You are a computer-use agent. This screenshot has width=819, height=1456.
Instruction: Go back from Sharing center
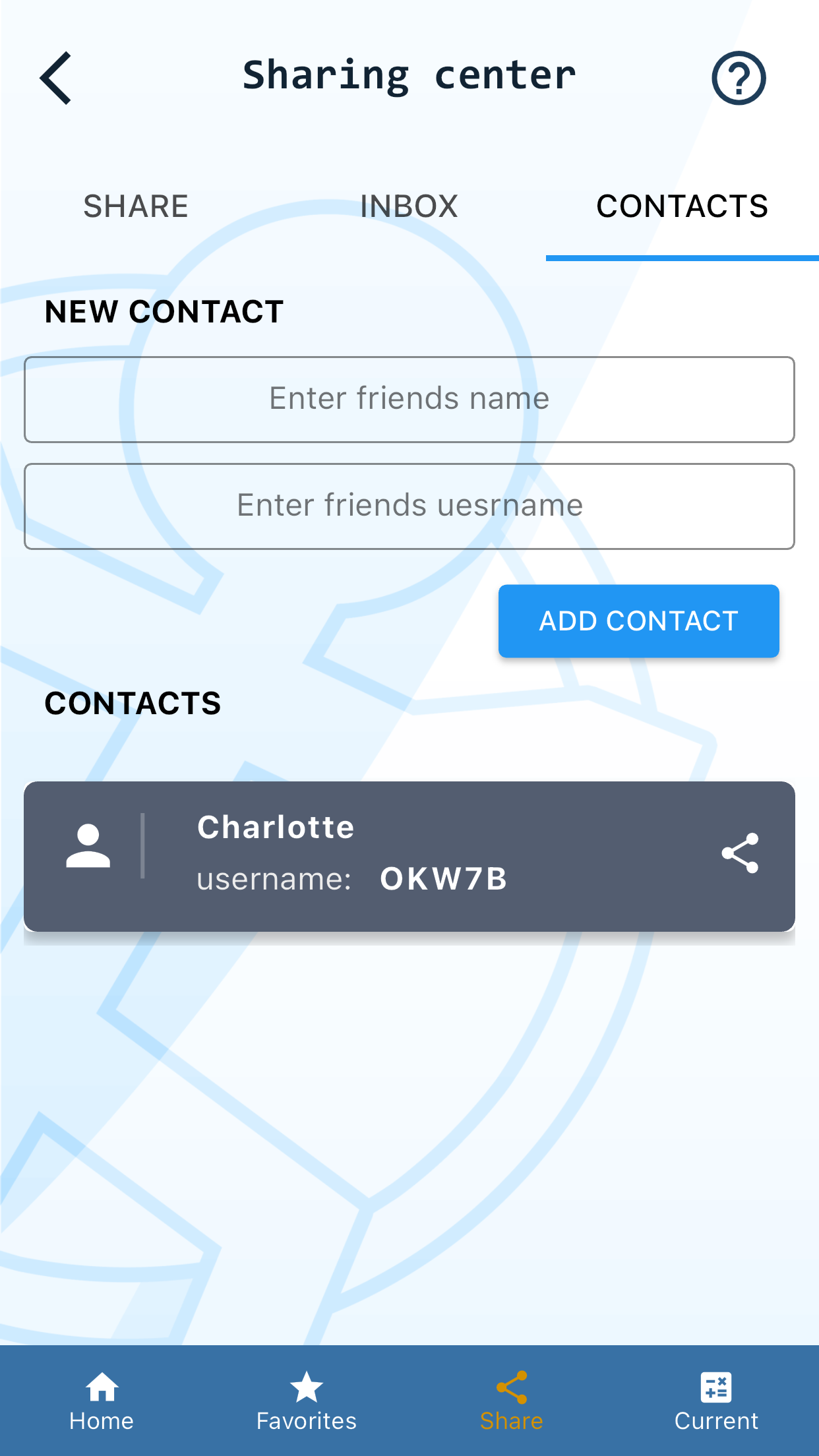(57, 78)
